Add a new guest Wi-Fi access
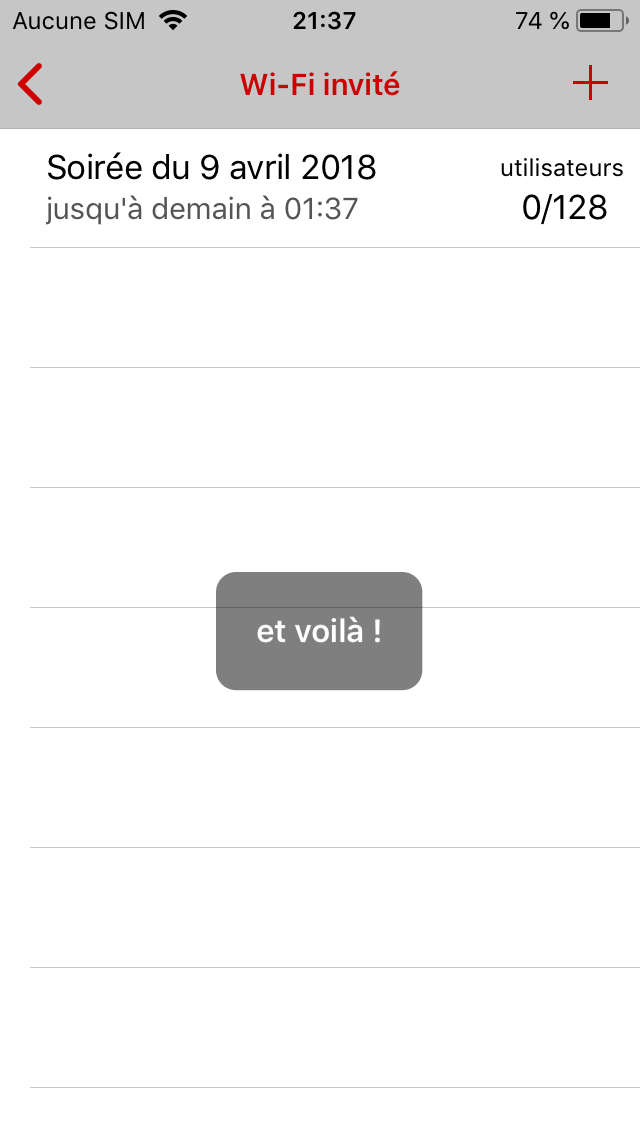Viewport: 640px width, 1136px height. click(590, 83)
